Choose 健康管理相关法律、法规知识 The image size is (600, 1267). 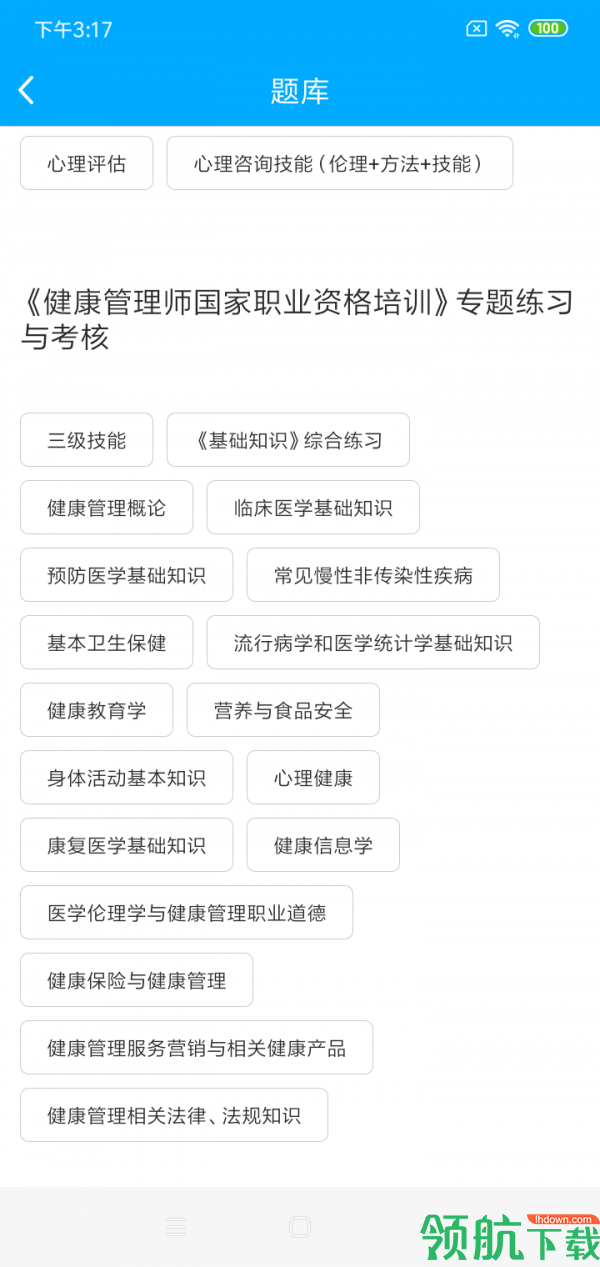click(x=174, y=1115)
